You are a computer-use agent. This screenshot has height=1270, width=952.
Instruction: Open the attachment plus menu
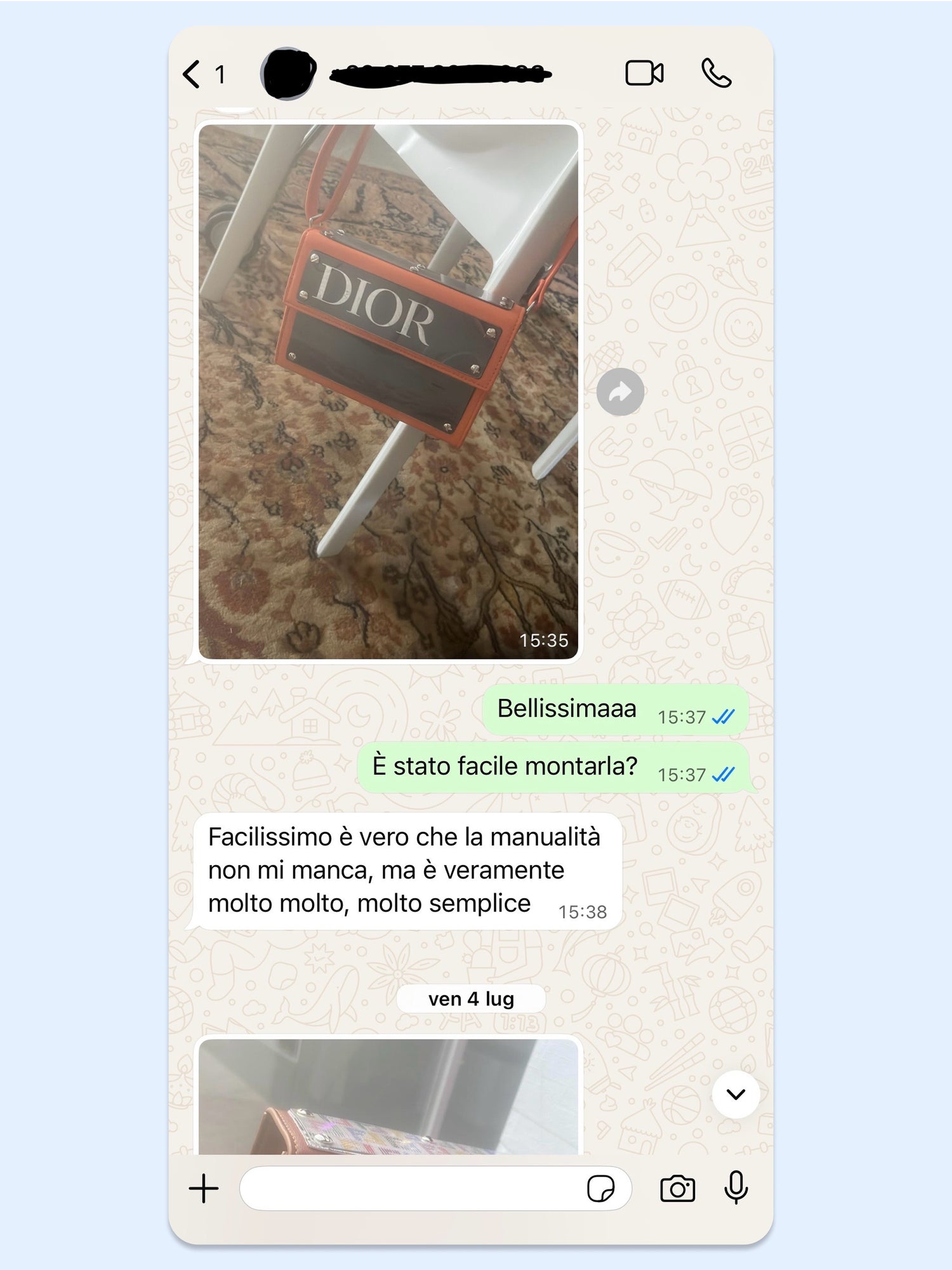(204, 1188)
